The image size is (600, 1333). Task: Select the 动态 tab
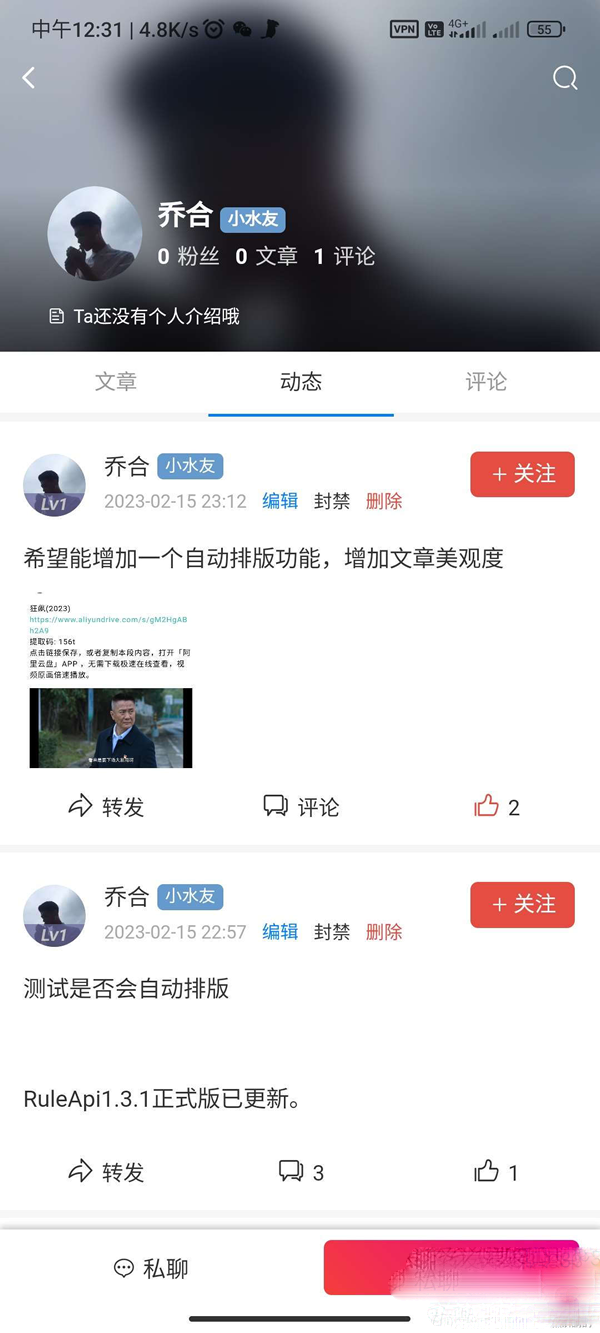[301, 381]
